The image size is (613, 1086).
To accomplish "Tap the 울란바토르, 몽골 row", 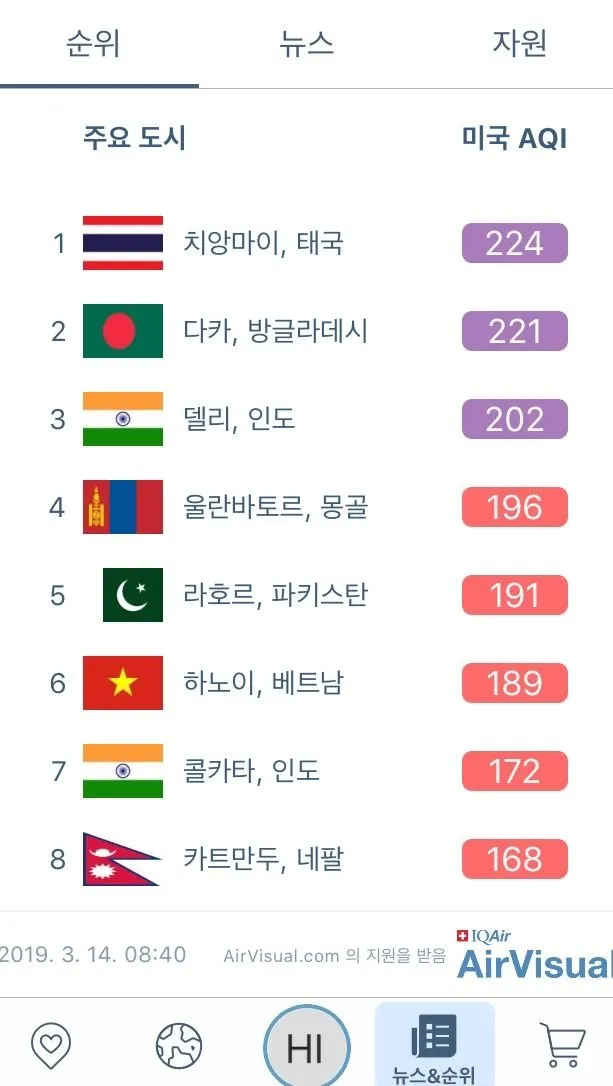I will [276, 507].
